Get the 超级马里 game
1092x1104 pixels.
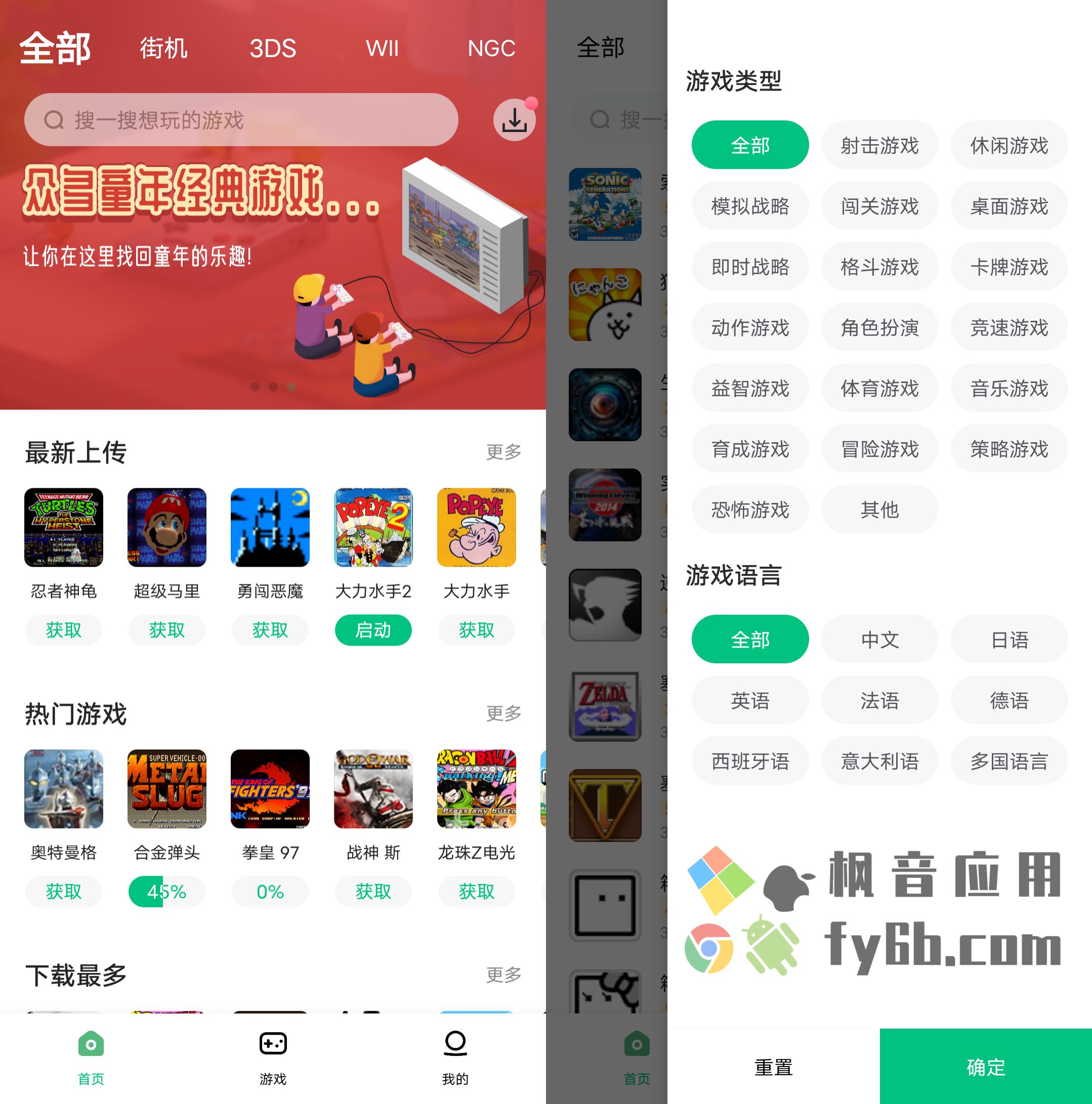(x=167, y=630)
